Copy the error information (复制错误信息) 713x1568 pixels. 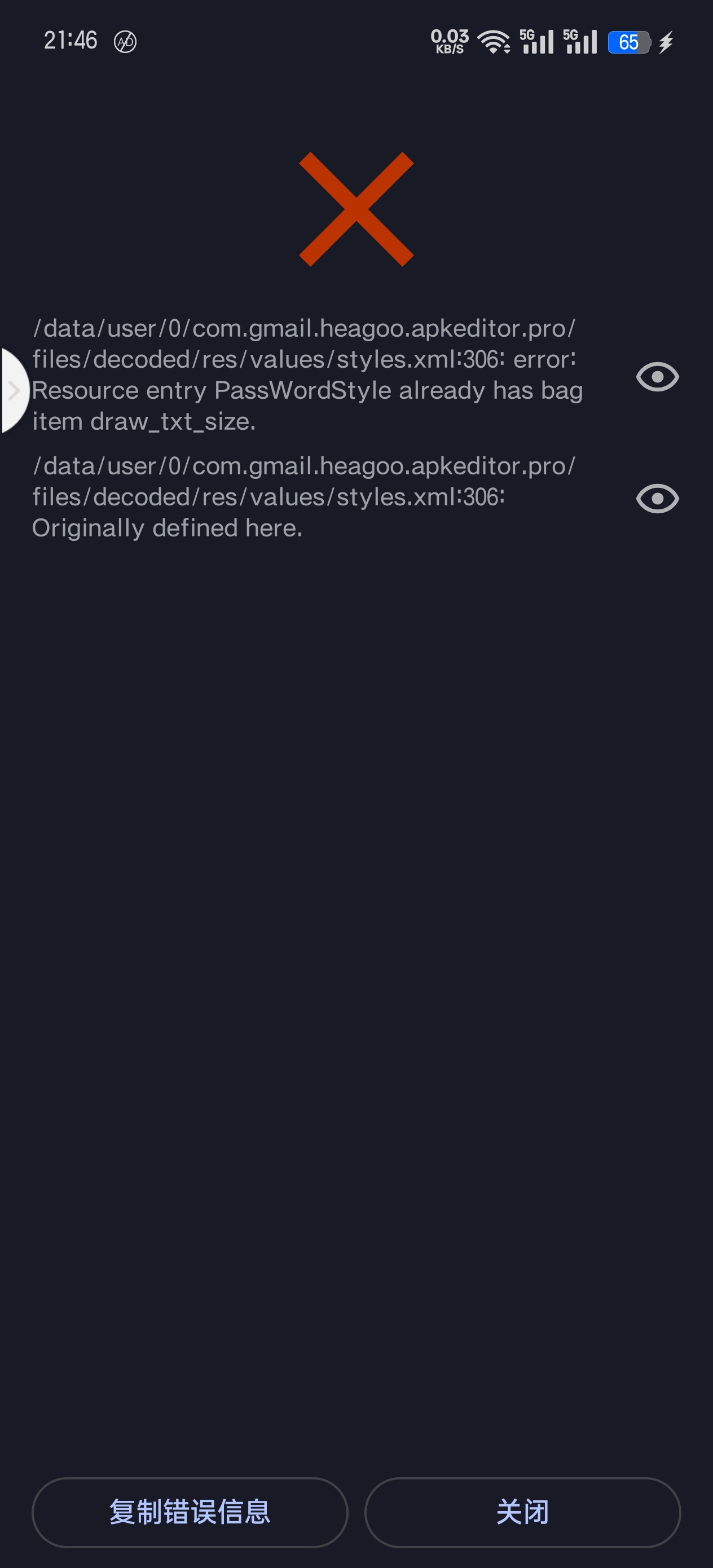(190, 1512)
